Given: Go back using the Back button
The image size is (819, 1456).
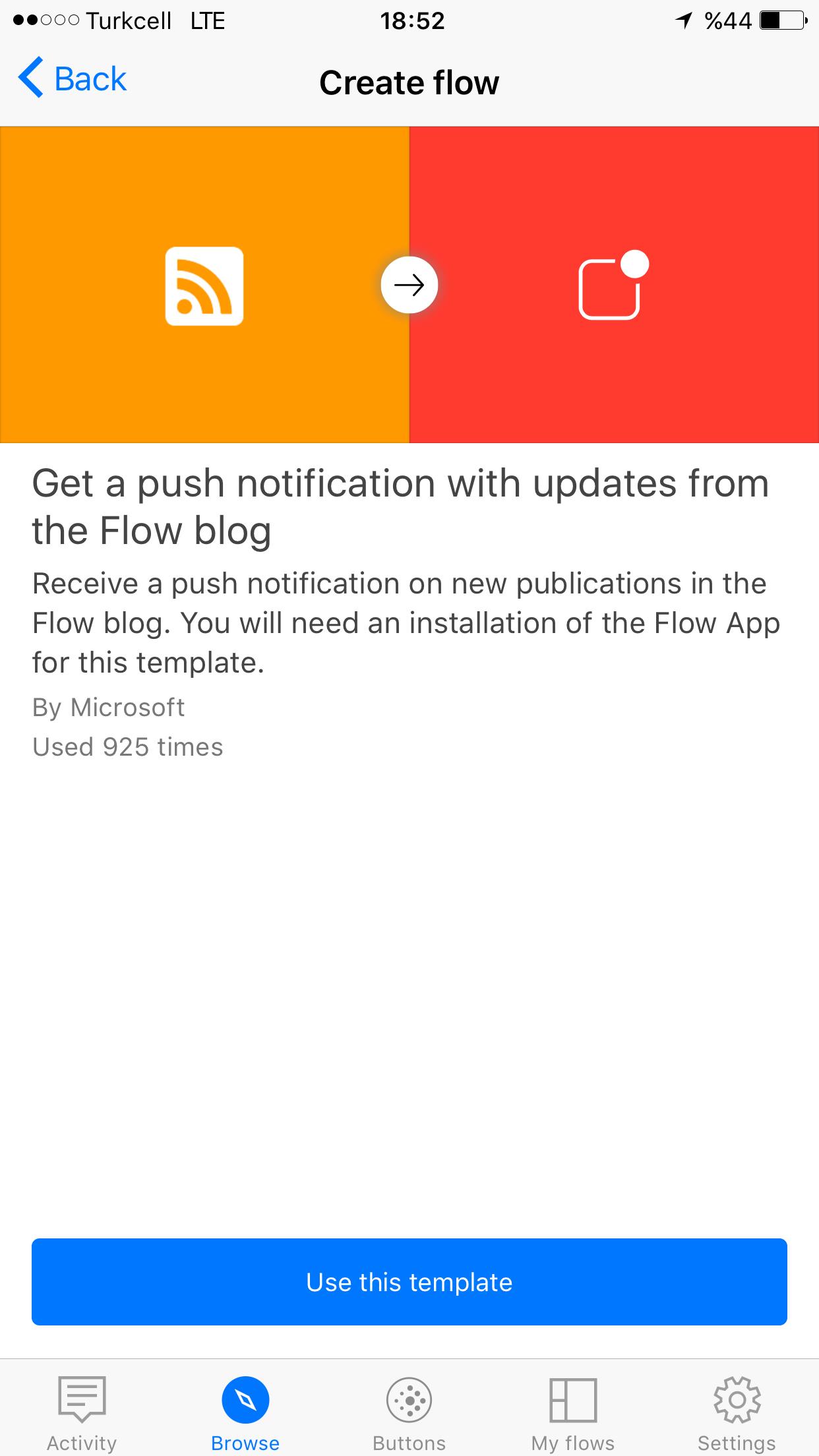Looking at the screenshot, I should (73, 79).
